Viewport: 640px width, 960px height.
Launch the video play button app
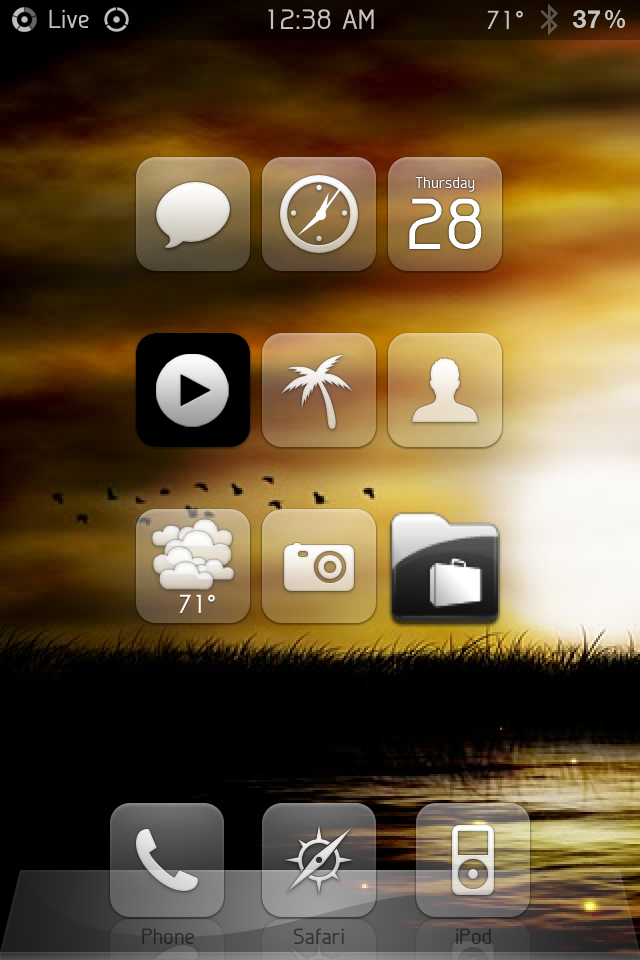click(x=192, y=390)
